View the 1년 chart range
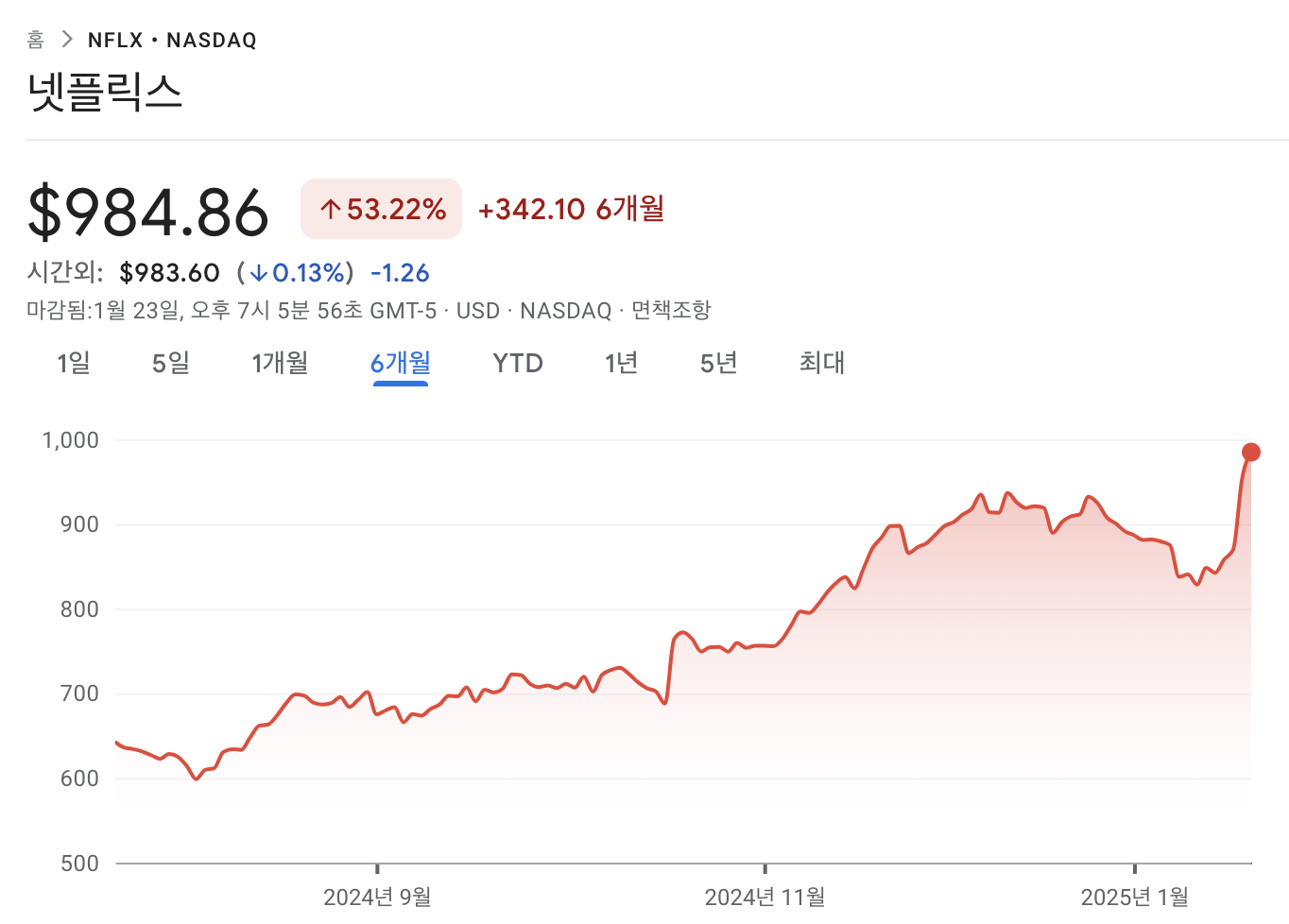Image resolution: width=1289 pixels, height=924 pixels. [622, 363]
